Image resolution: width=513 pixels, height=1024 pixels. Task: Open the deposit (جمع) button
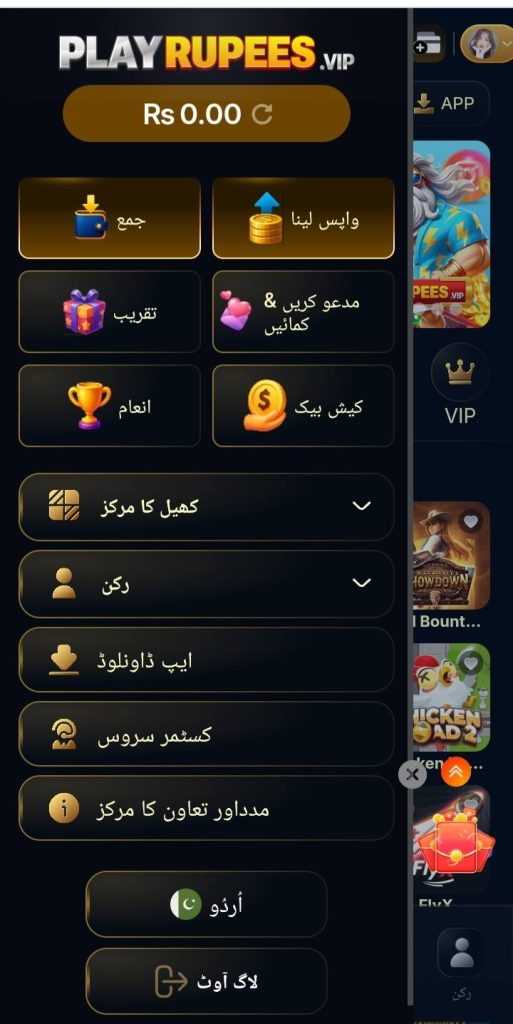[x=110, y=218]
